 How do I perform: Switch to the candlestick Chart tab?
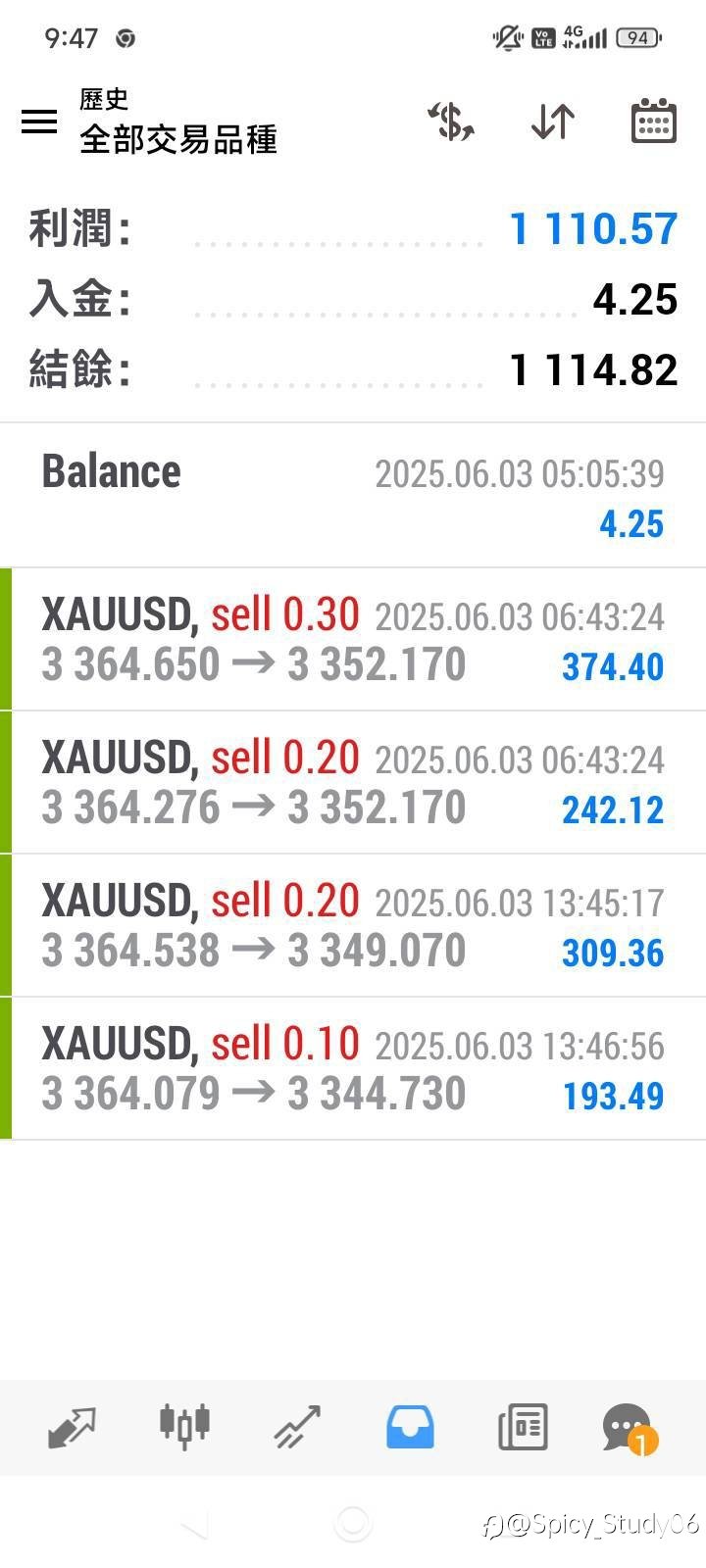point(184,1426)
